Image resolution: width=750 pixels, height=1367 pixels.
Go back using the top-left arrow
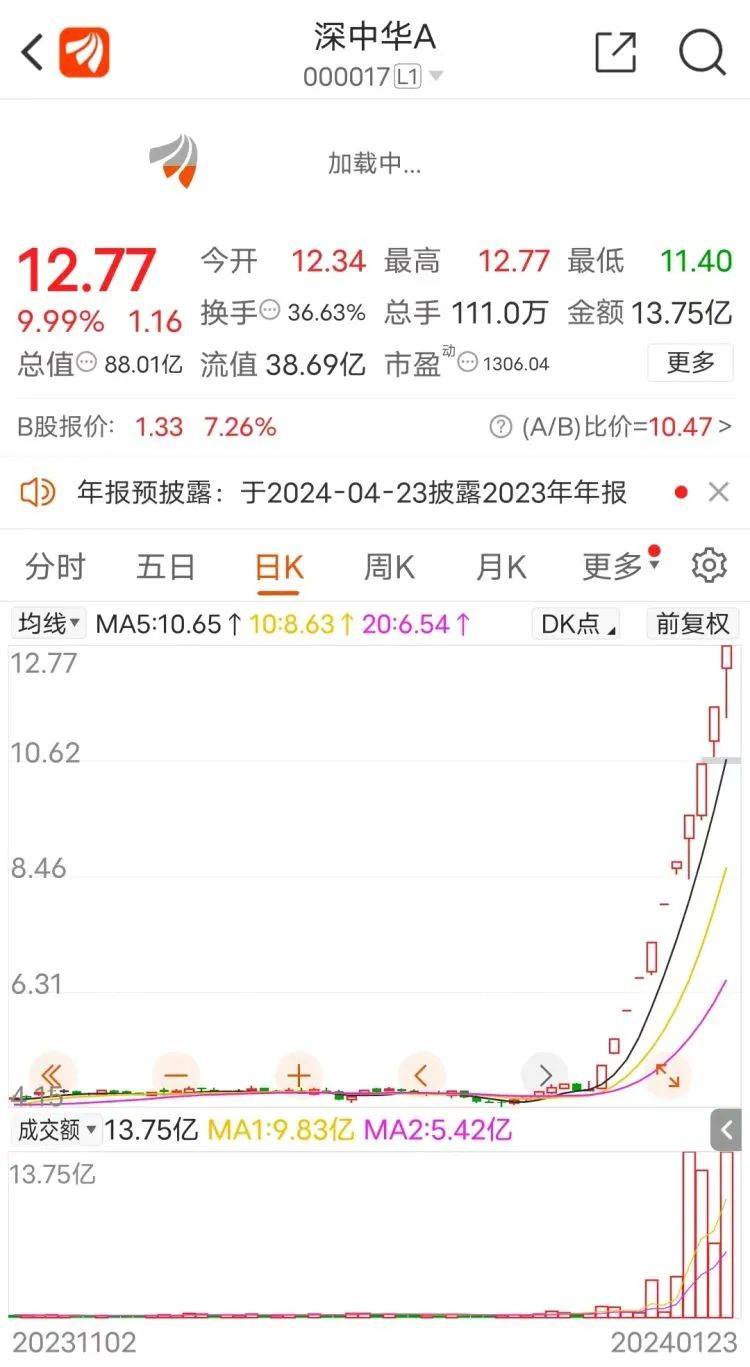pyautogui.click(x=33, y=52)
